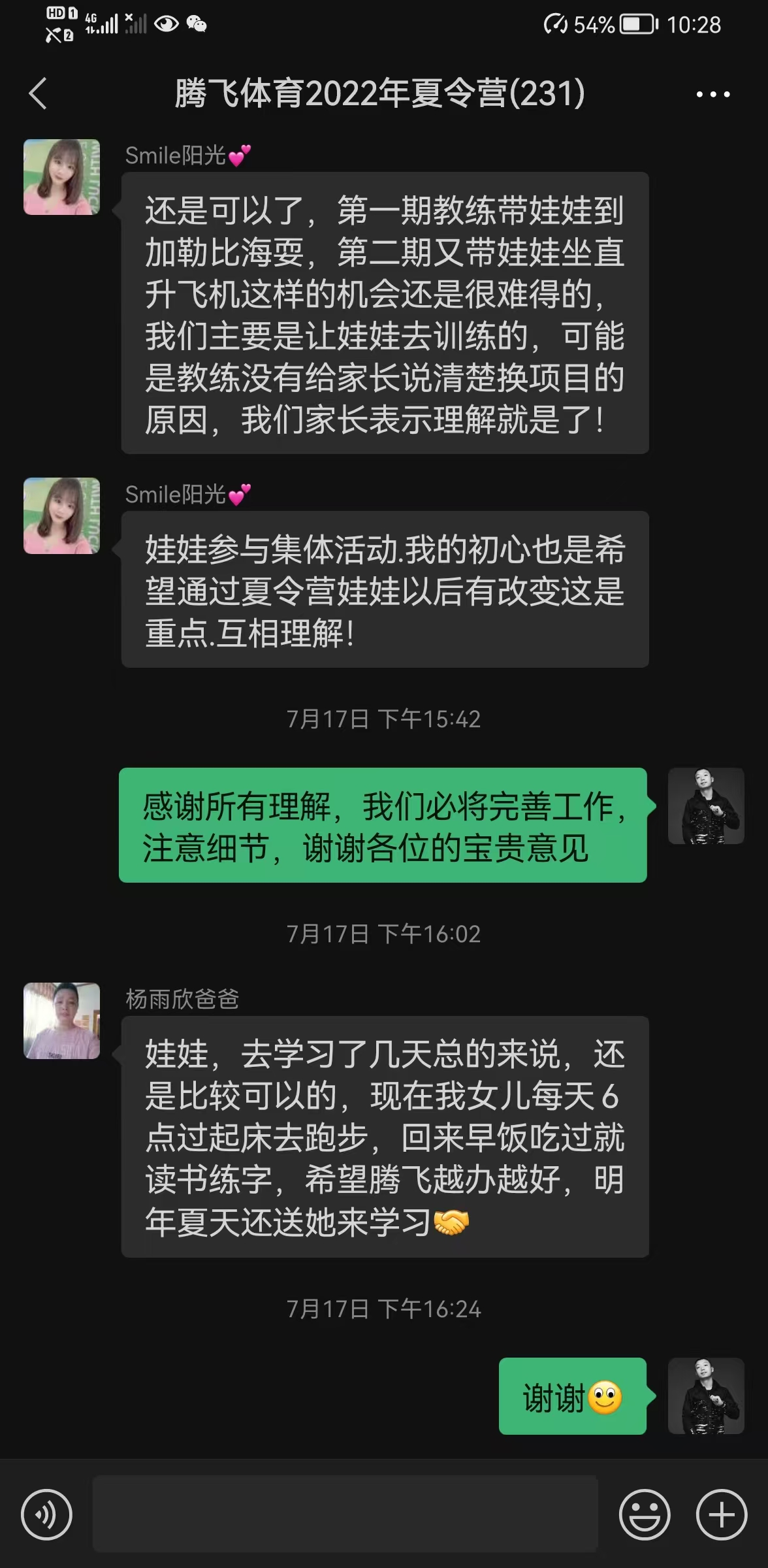768x1568 pixels.
Task: Open 杨雨欣爸爸's profile avatar
Action: point(62,1021)
